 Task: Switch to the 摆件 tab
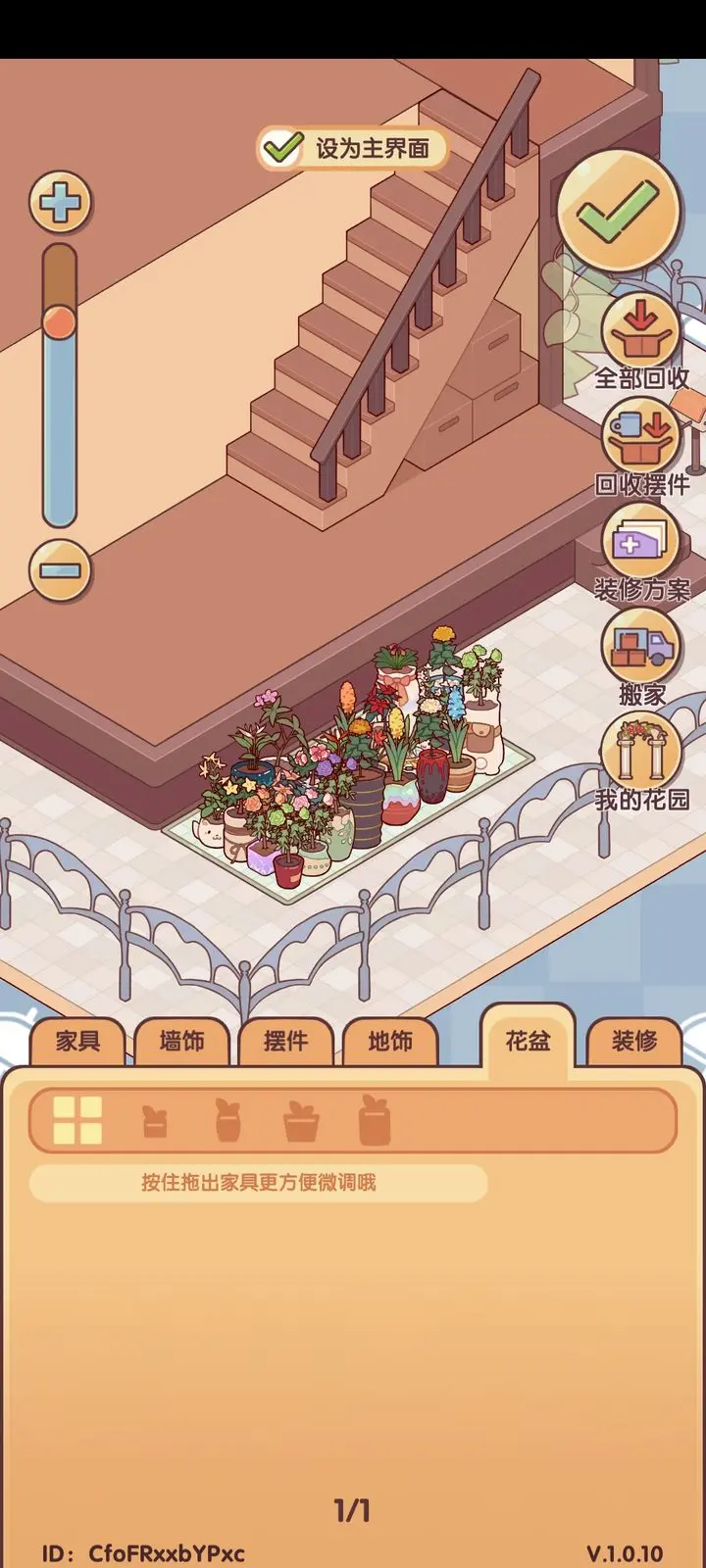286,1041
